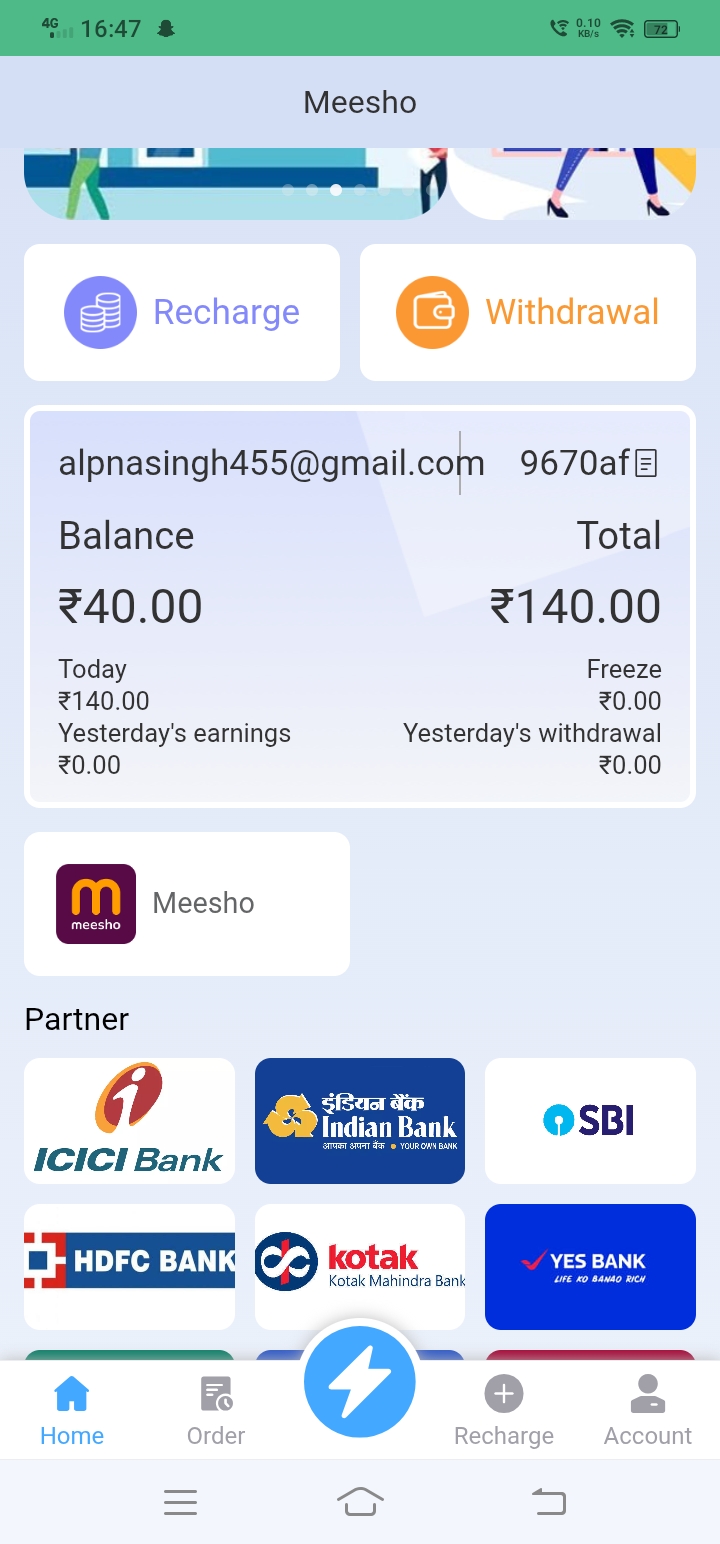Select Yes Bank partner

(x=590, y=1266)
